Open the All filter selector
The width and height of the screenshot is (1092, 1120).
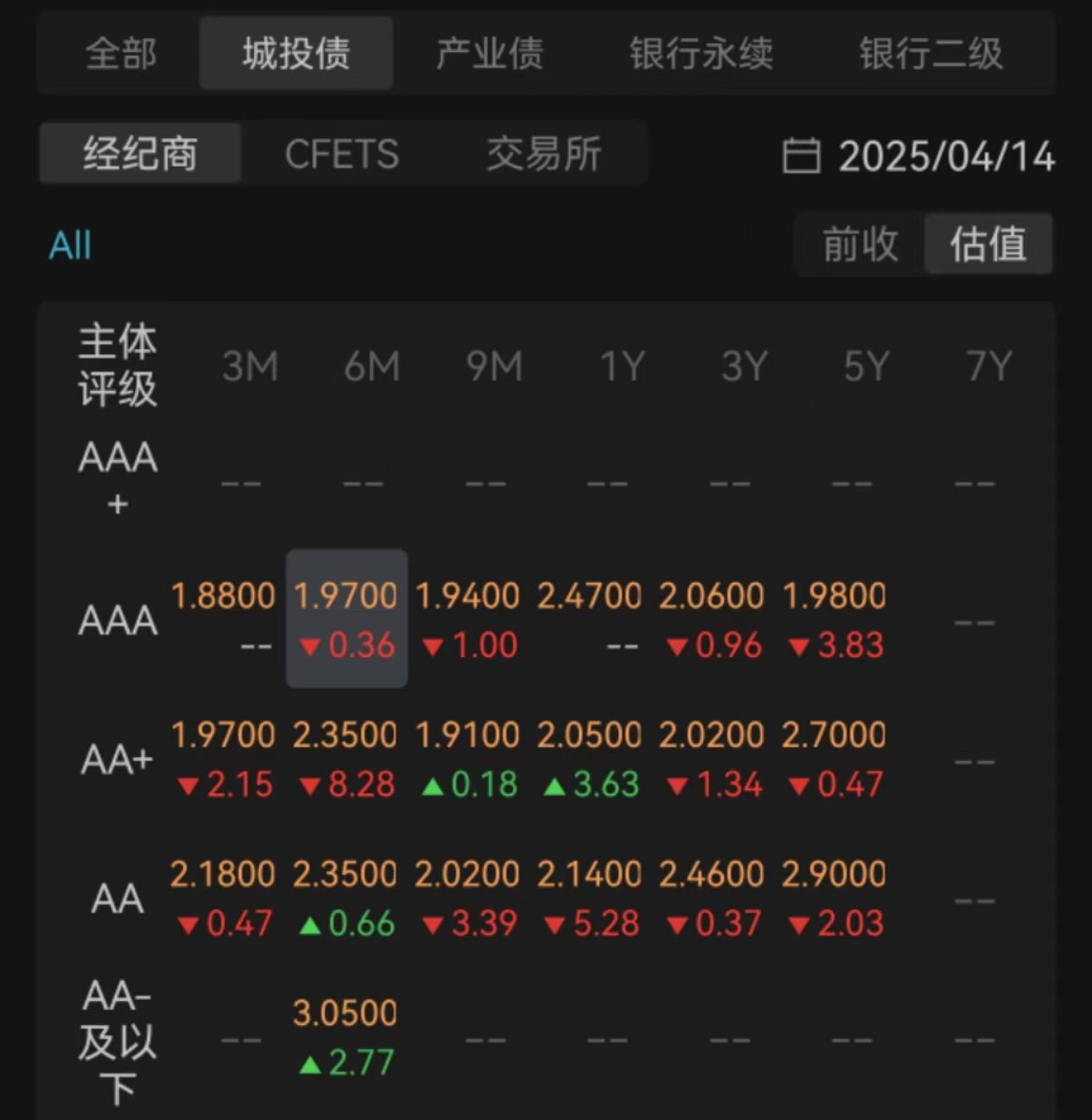[71, 245]
